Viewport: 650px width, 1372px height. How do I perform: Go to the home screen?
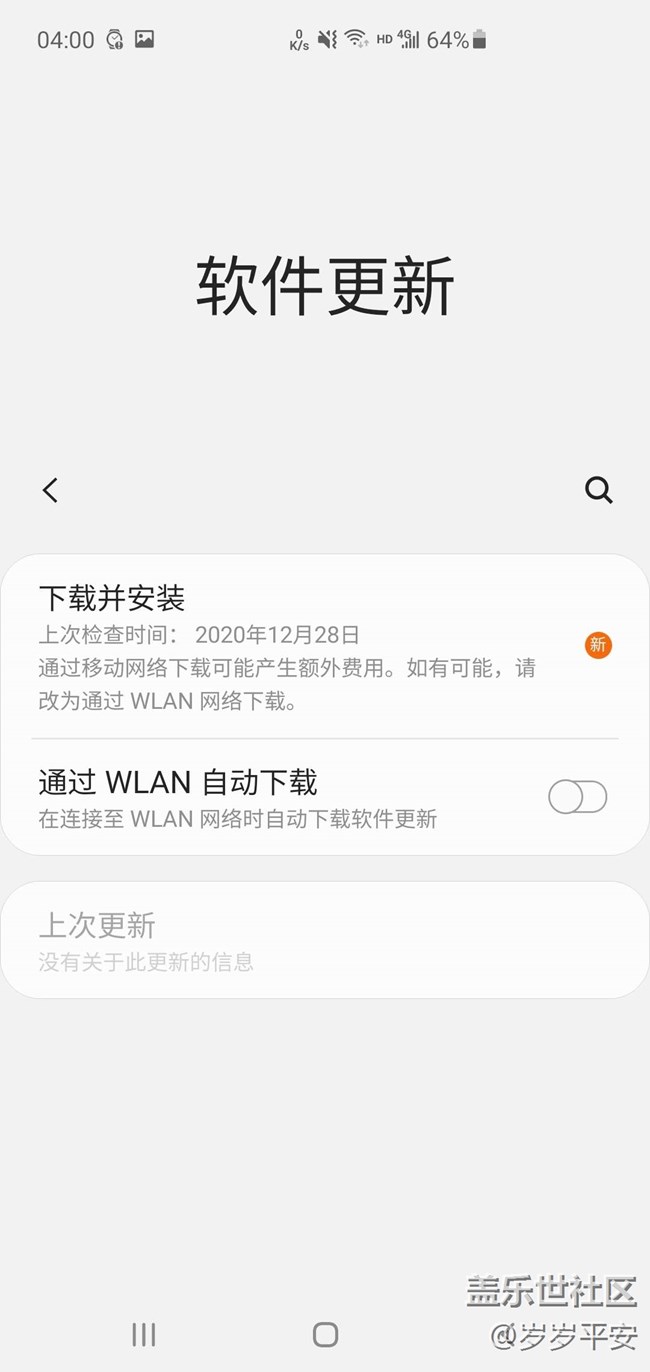point(325,1334)
